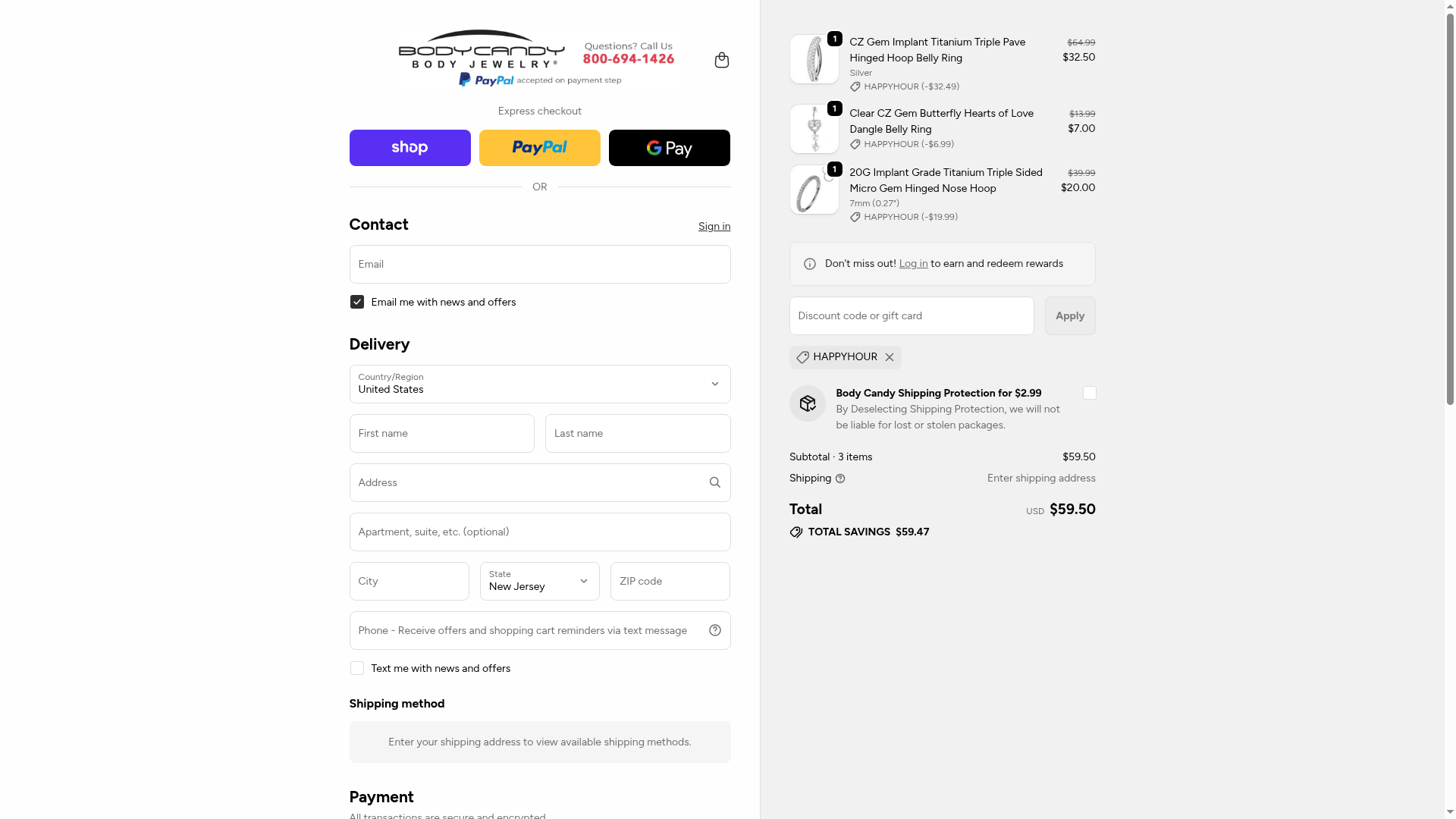This screenshot has height=819, width=1456.
Task: Check out with Shop Pay
Action: tap(409, 148)
